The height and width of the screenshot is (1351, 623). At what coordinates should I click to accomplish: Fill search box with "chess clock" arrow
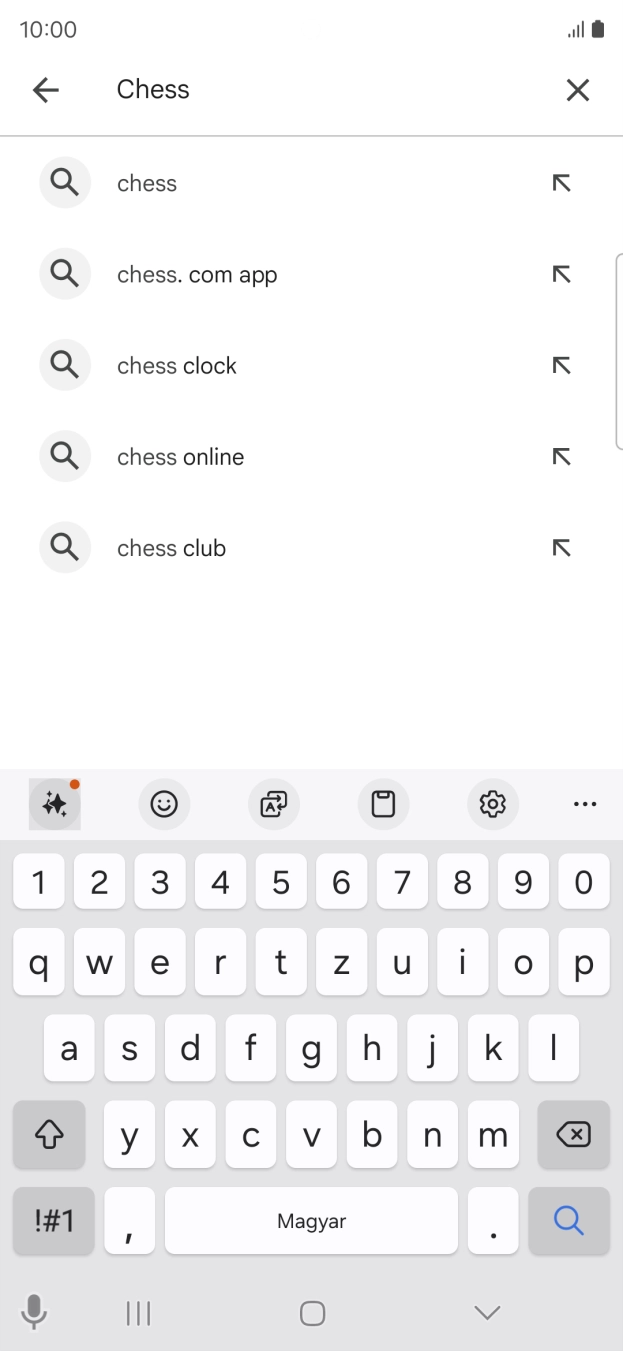coord(562,365)
